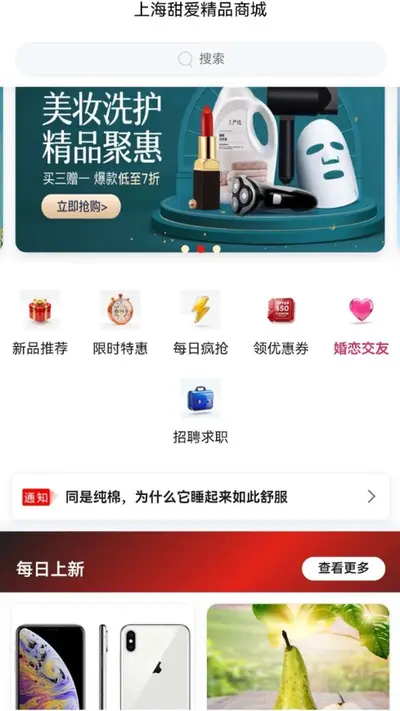The width and height of the screenshot is (400, 711).
Task: Open 婚恋交友 section
Action: tap(361, 323)
